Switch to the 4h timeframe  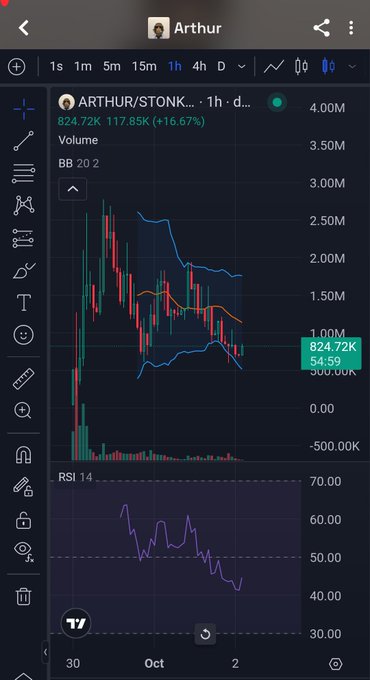coord(199,66)
